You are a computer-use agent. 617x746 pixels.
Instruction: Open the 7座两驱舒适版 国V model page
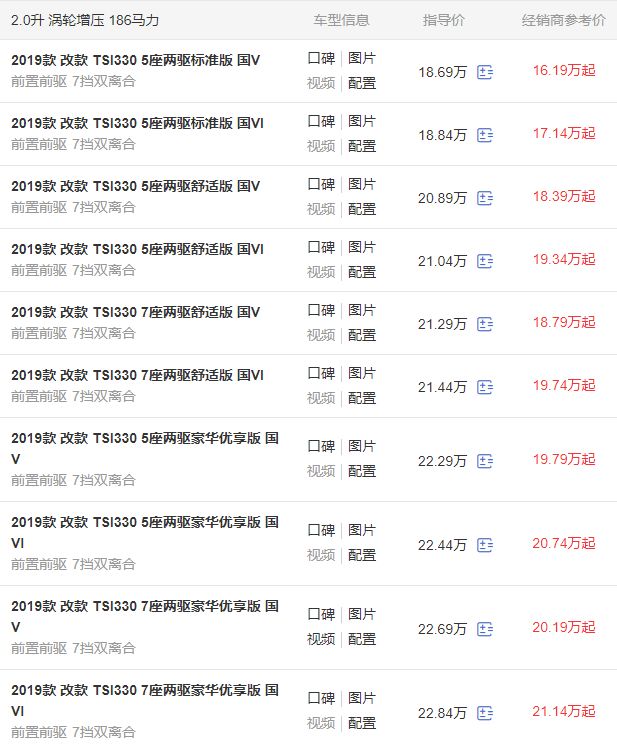[135, 312]
